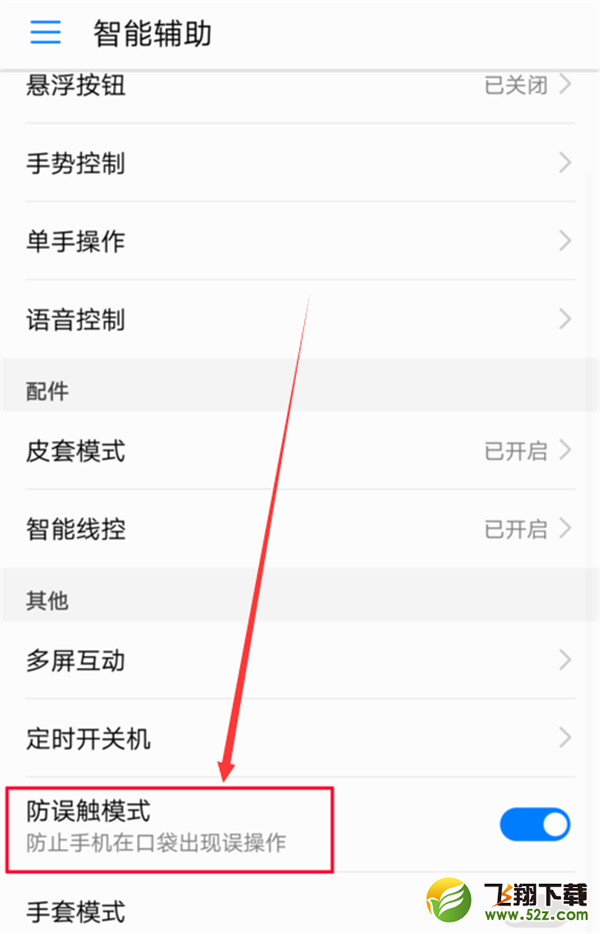This screenshot has height=934, width=600.
Task: Go to 多屏互动
Action: (300, 660)
